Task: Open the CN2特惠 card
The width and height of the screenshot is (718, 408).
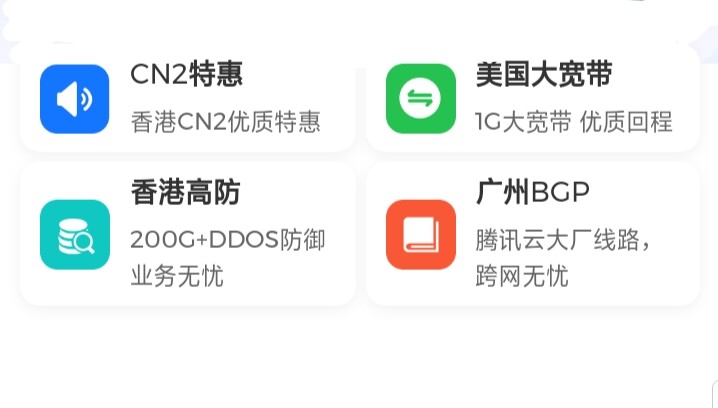Action: pos(188,98)
